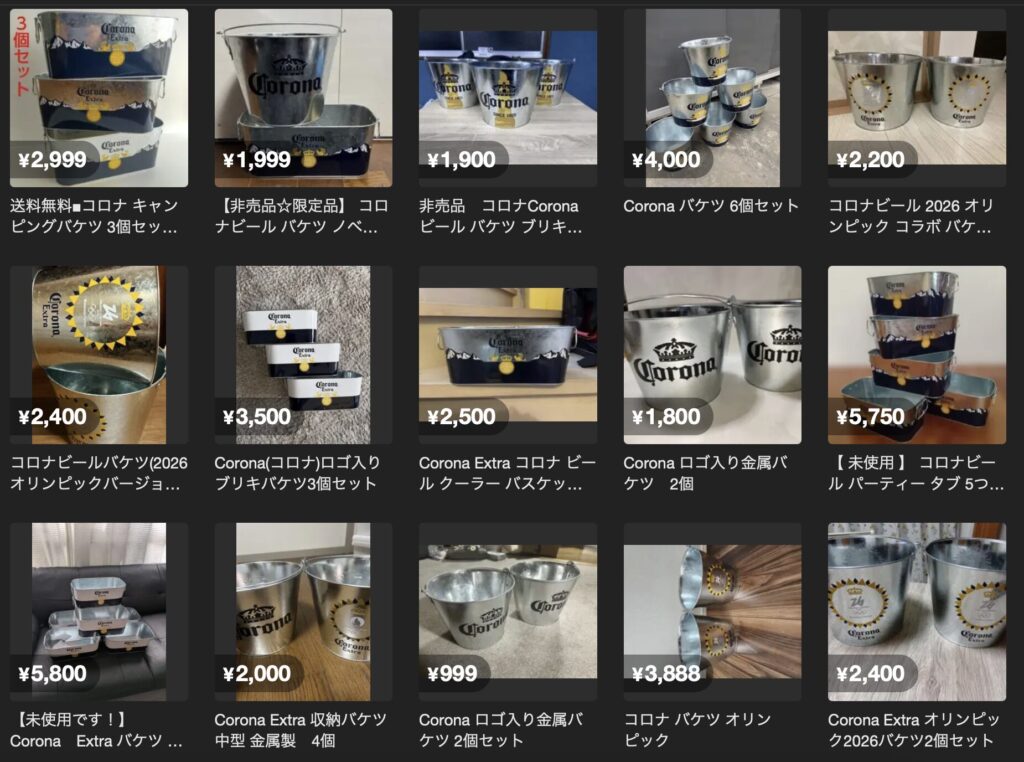
Task: Tap the ¥2,500 Corona Extra ビール クーラー item
Action: tap(508, 354)
